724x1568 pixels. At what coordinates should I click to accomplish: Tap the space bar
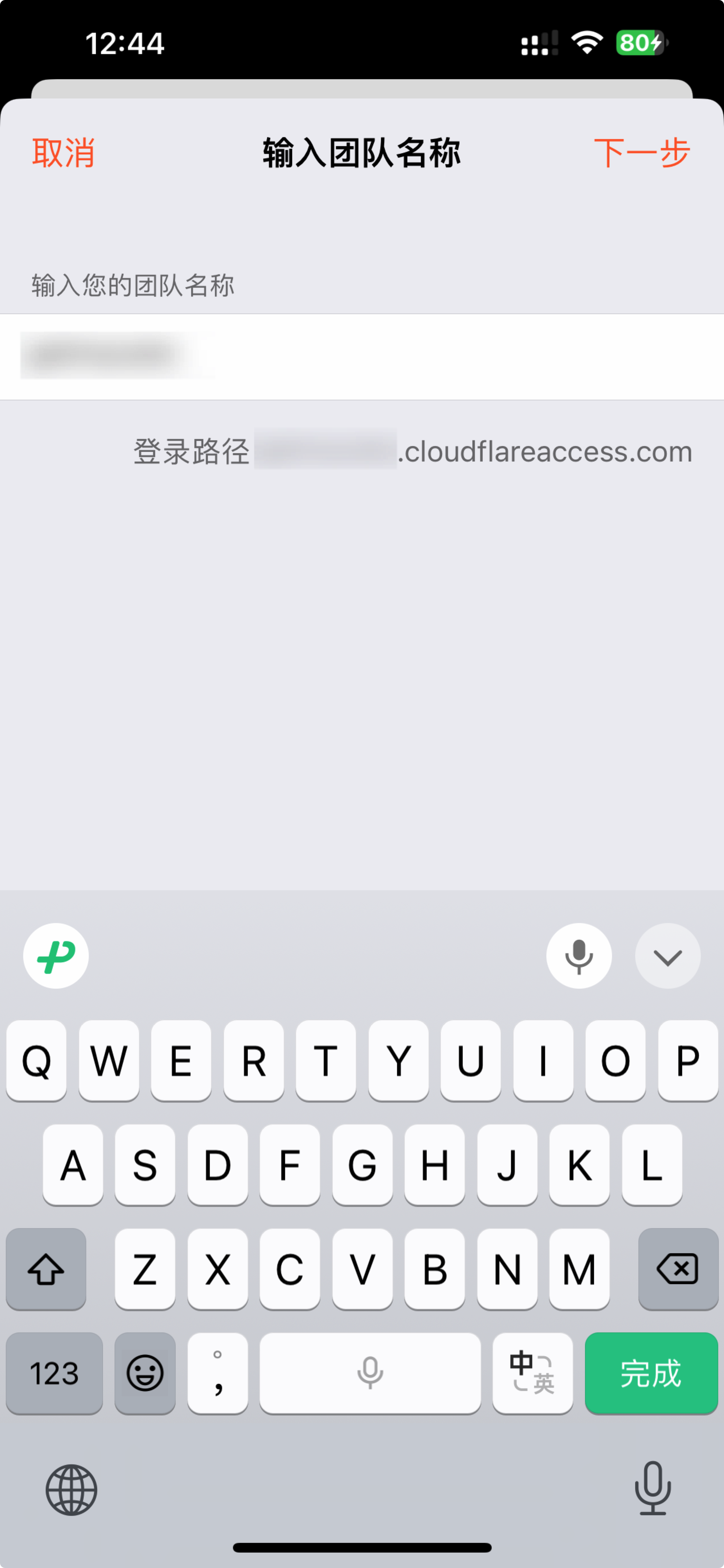370,1373
